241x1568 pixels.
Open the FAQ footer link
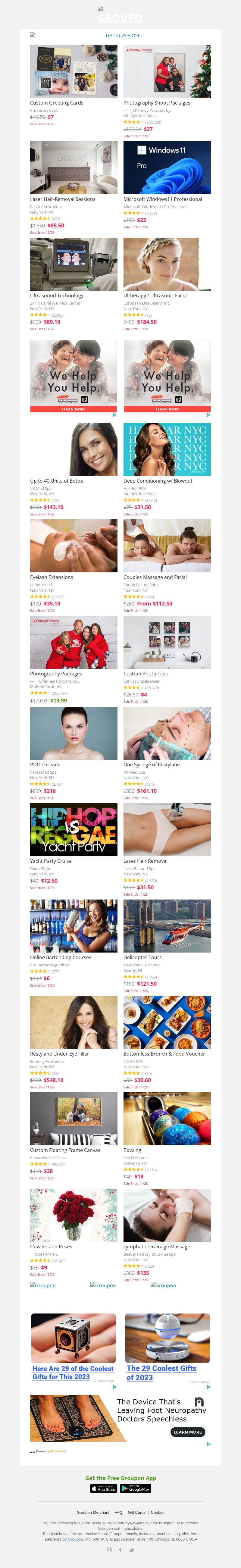(119, 1512)
